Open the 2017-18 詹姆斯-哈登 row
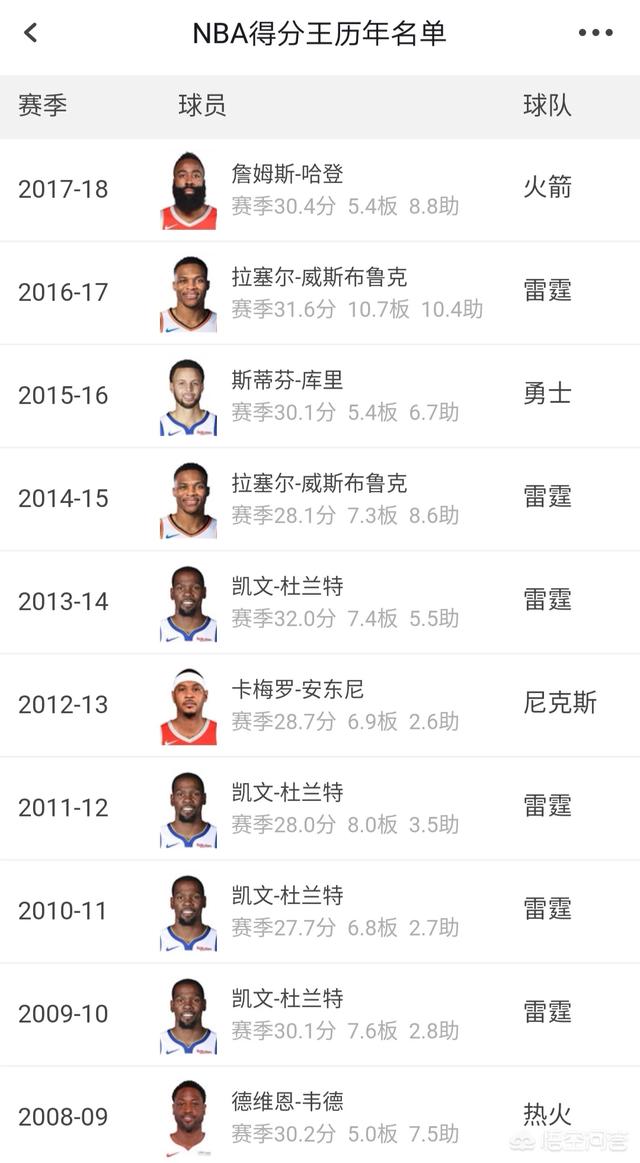640x1163 pixels. 320,190
